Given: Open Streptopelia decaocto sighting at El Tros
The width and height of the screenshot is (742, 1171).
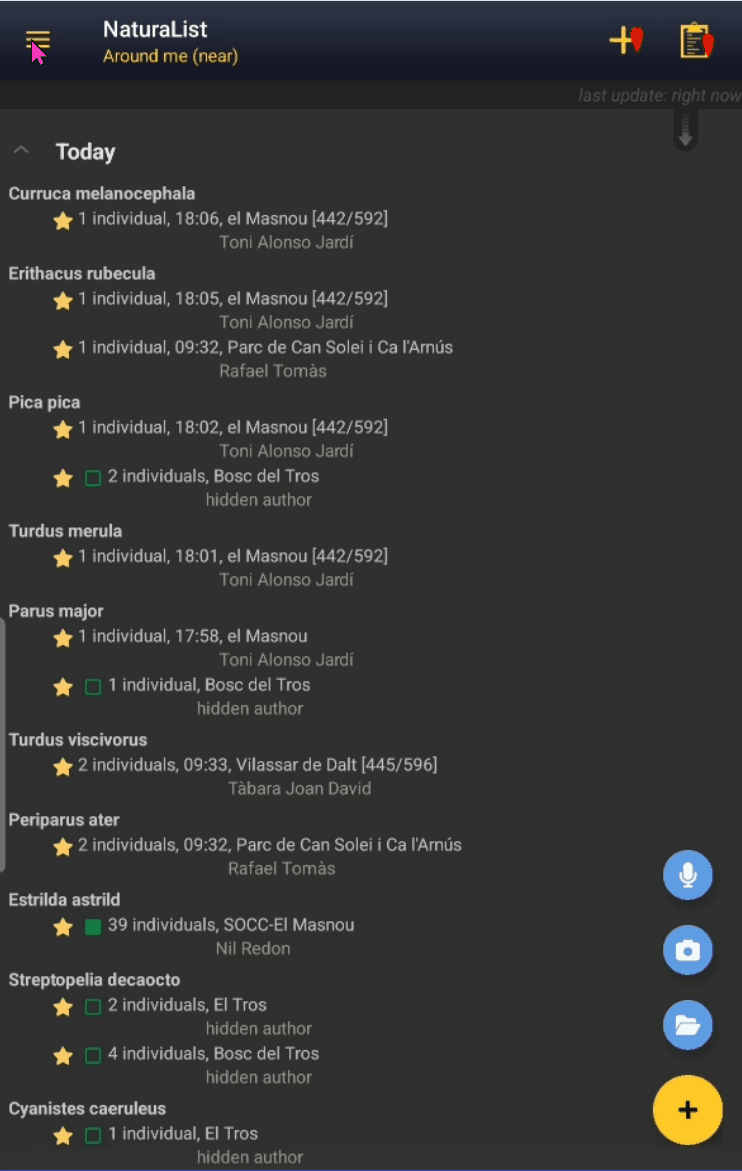Looking at the screenshot, I should (187, 1006).
